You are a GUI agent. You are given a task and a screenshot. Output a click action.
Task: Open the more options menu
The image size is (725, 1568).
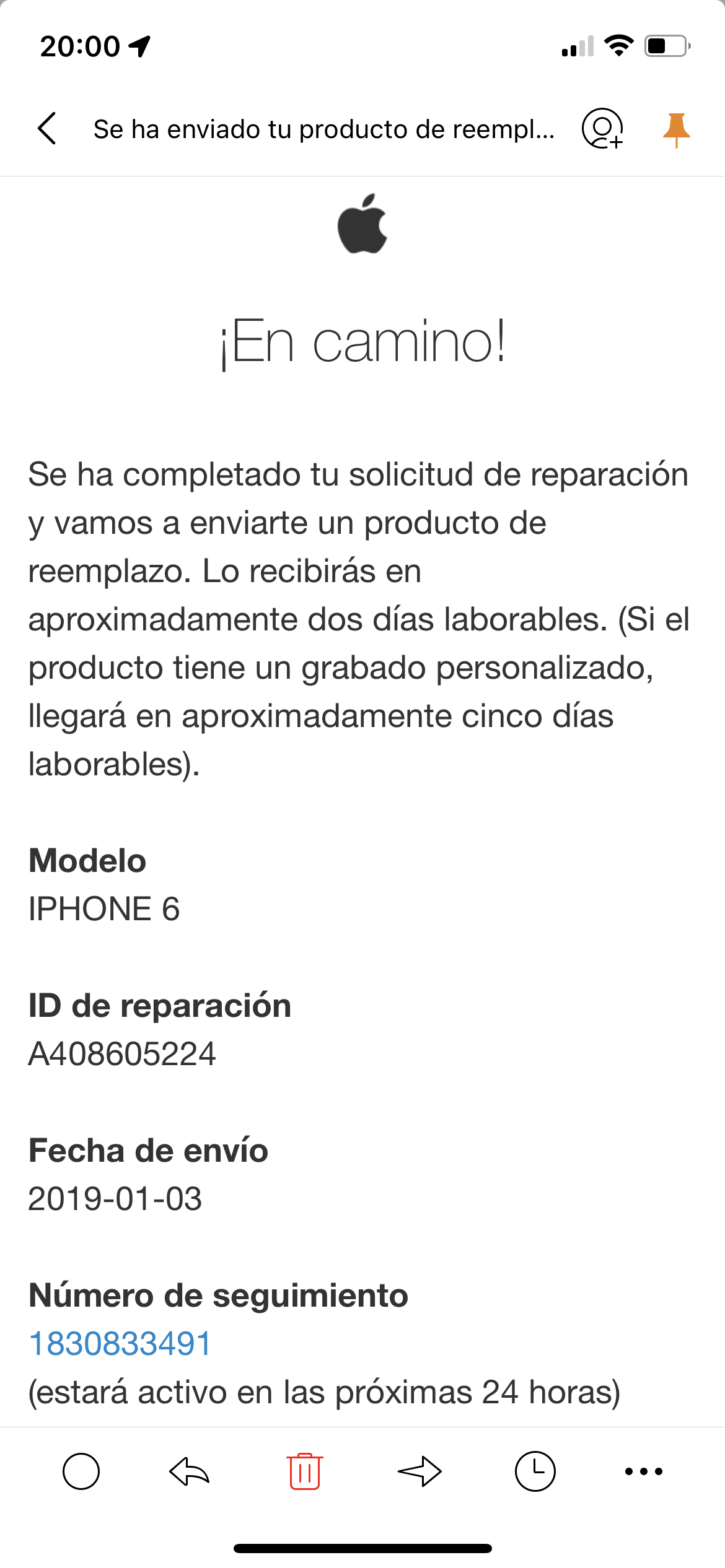click(x=644, y=1471)
